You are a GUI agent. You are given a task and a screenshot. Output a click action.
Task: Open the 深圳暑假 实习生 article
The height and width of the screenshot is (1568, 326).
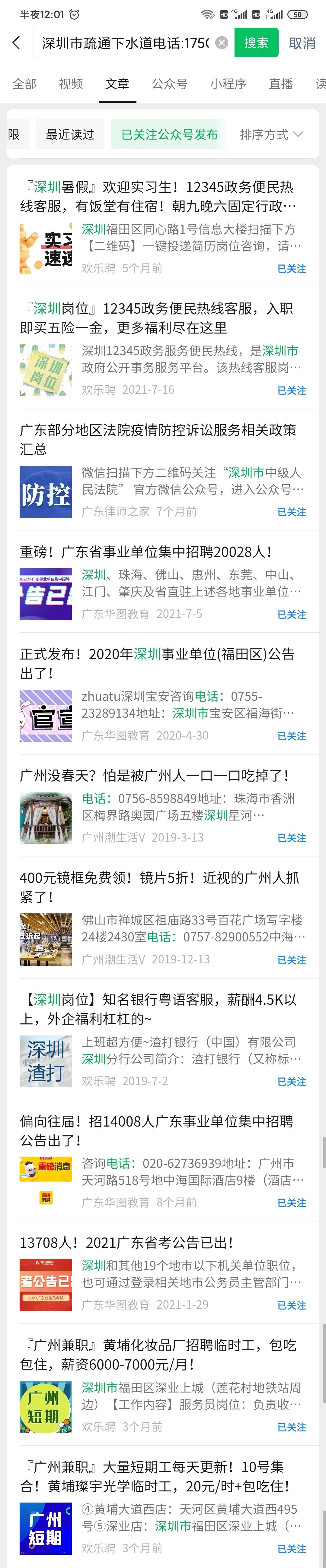point(158,196)
